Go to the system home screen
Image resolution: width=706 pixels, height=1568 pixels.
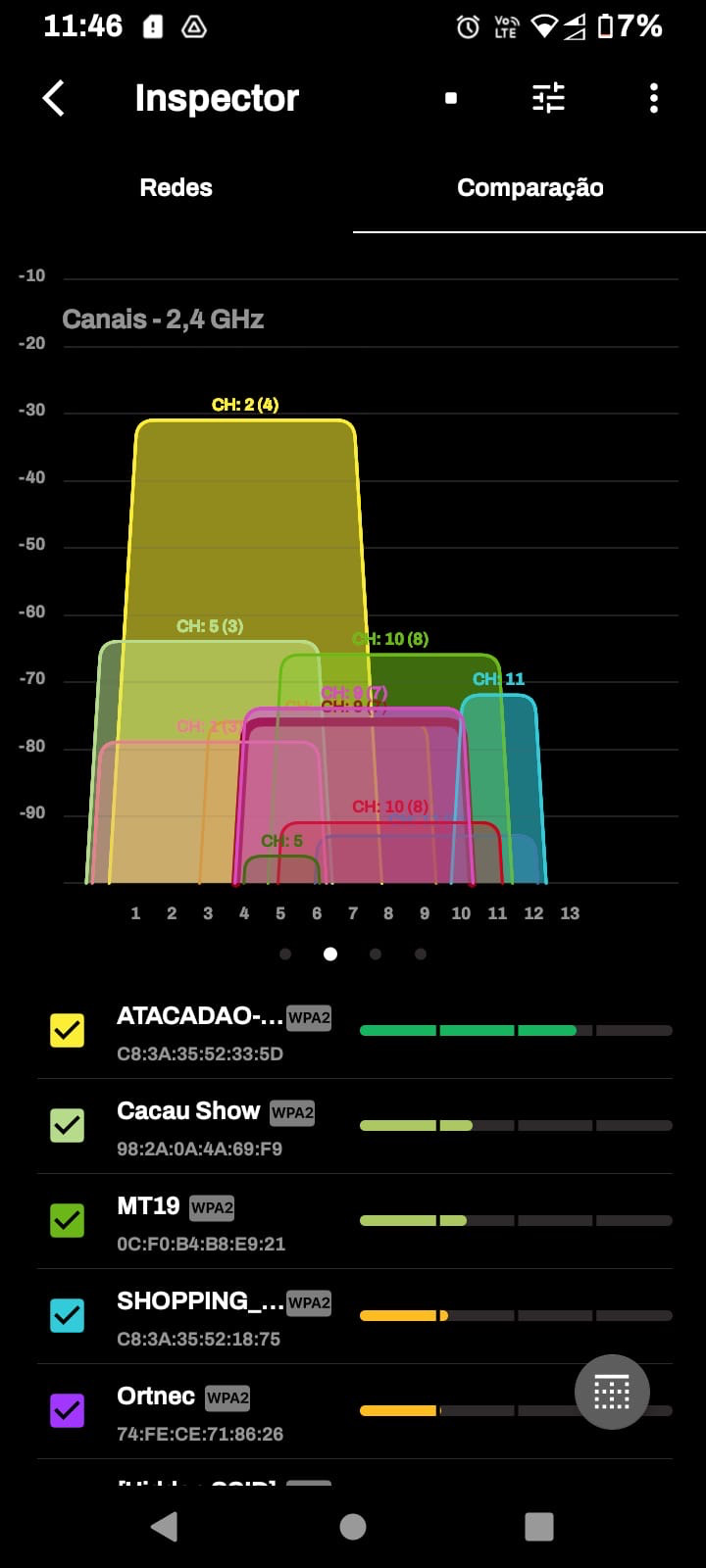pyautogui.click(x=353, y=1526)
